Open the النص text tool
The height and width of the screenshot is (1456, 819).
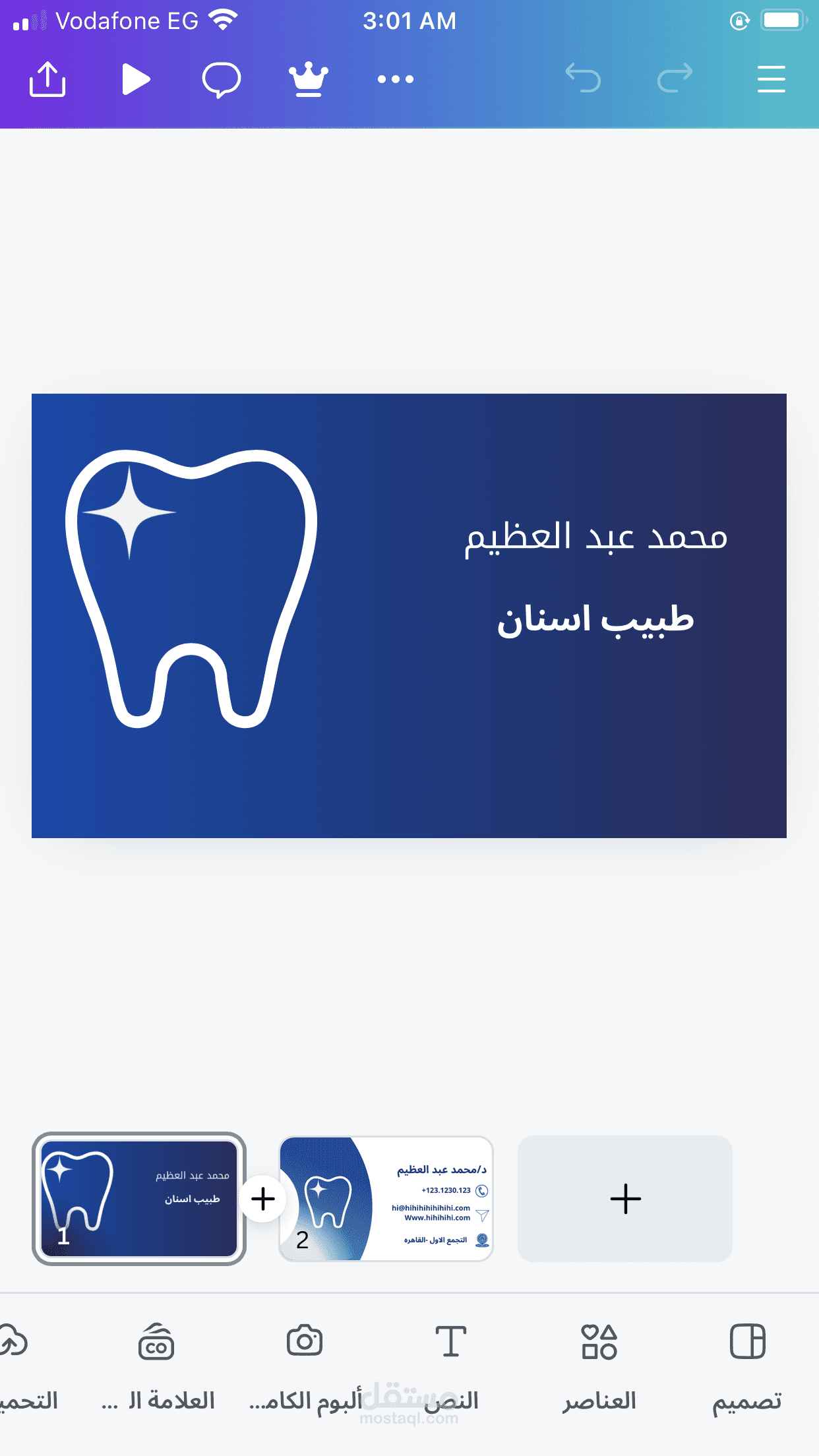pyautogui.click(x=451, y=1365)
